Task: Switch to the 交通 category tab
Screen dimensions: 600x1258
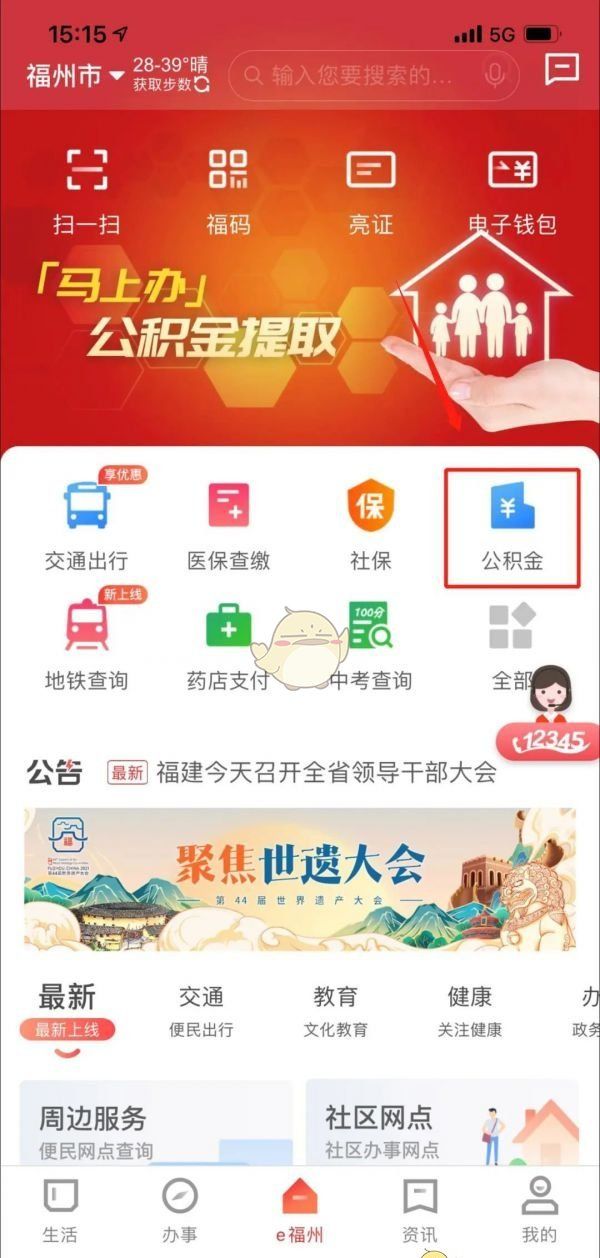Action: coord(201,1010)
